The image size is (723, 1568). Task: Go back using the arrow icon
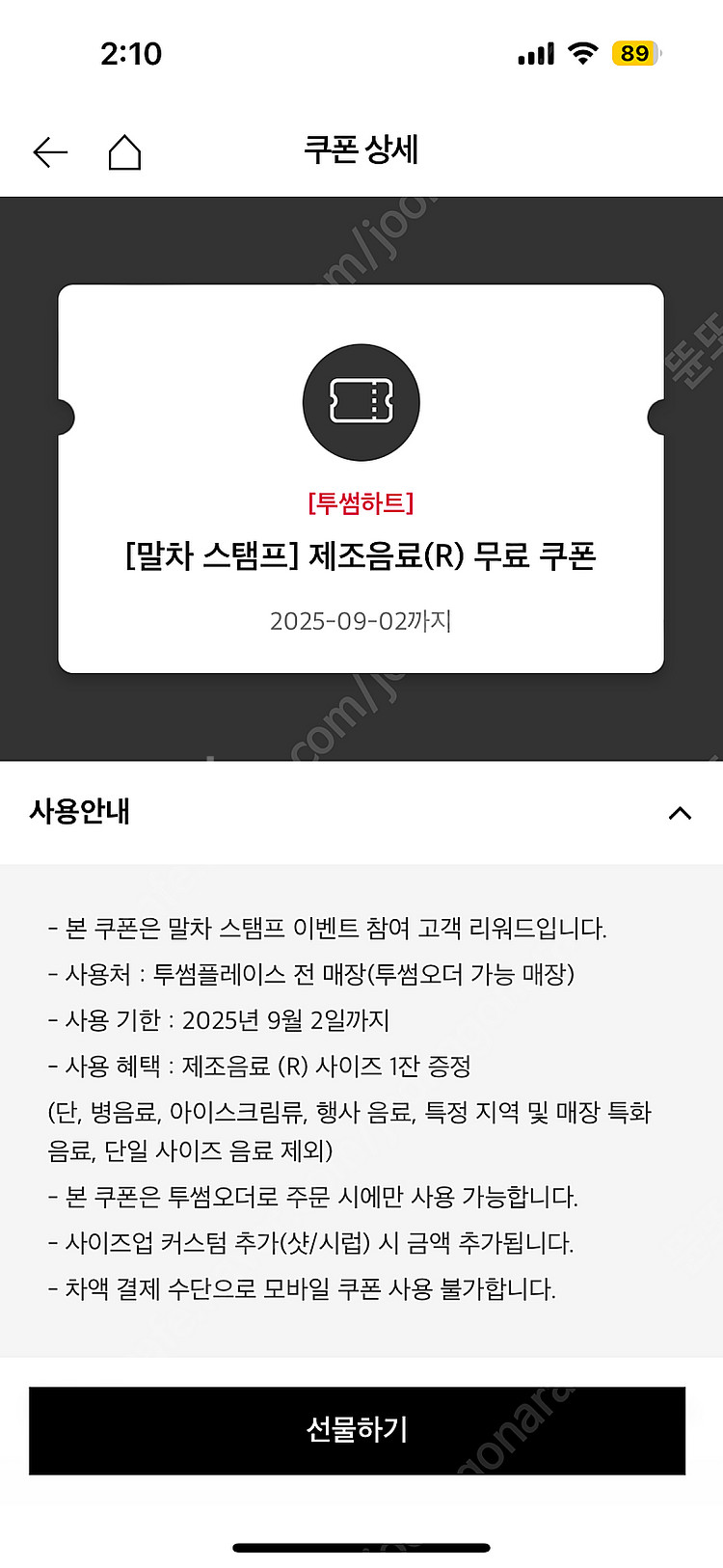[x=50, y=152]
